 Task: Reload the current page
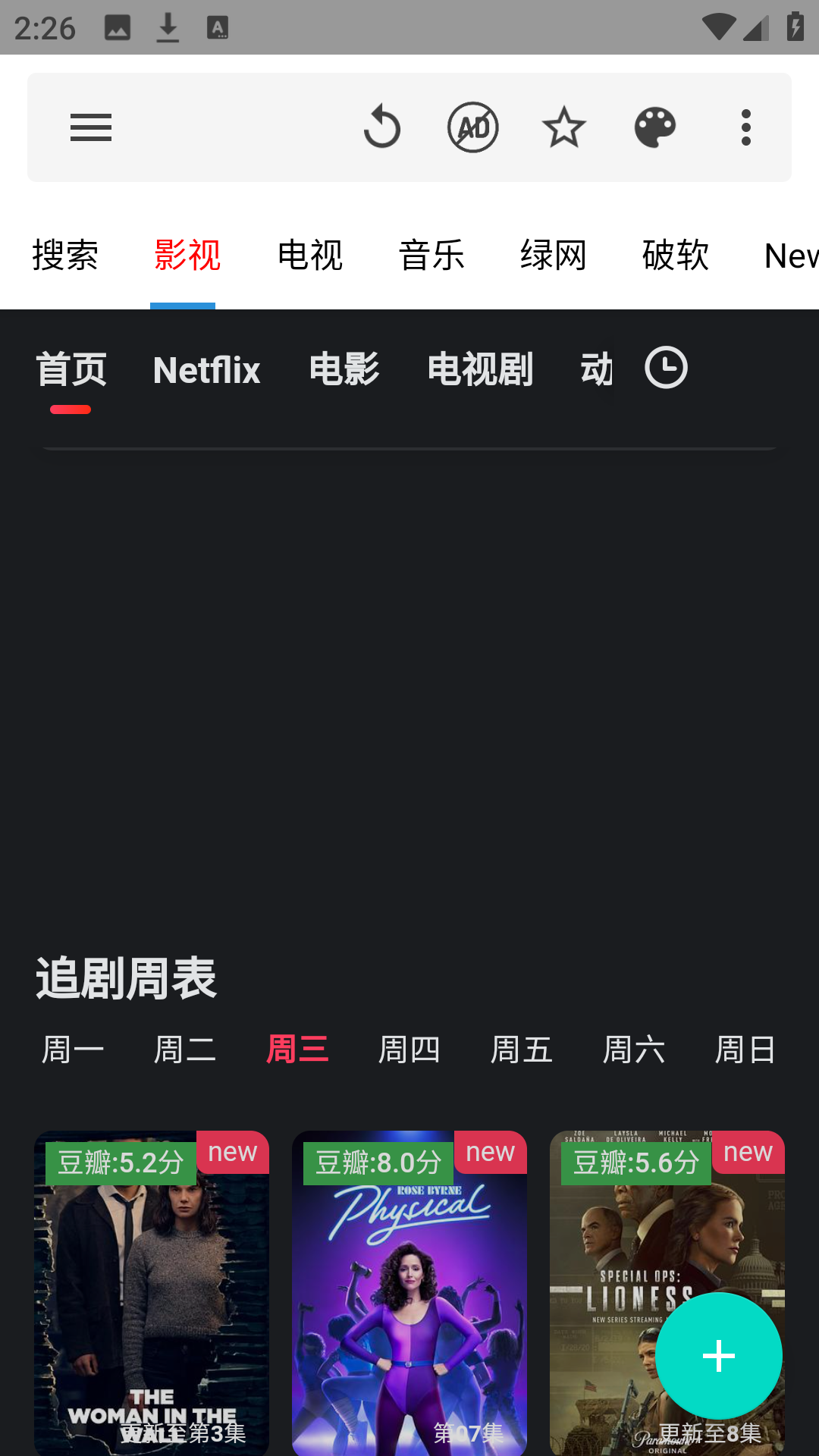click(381, 127)
